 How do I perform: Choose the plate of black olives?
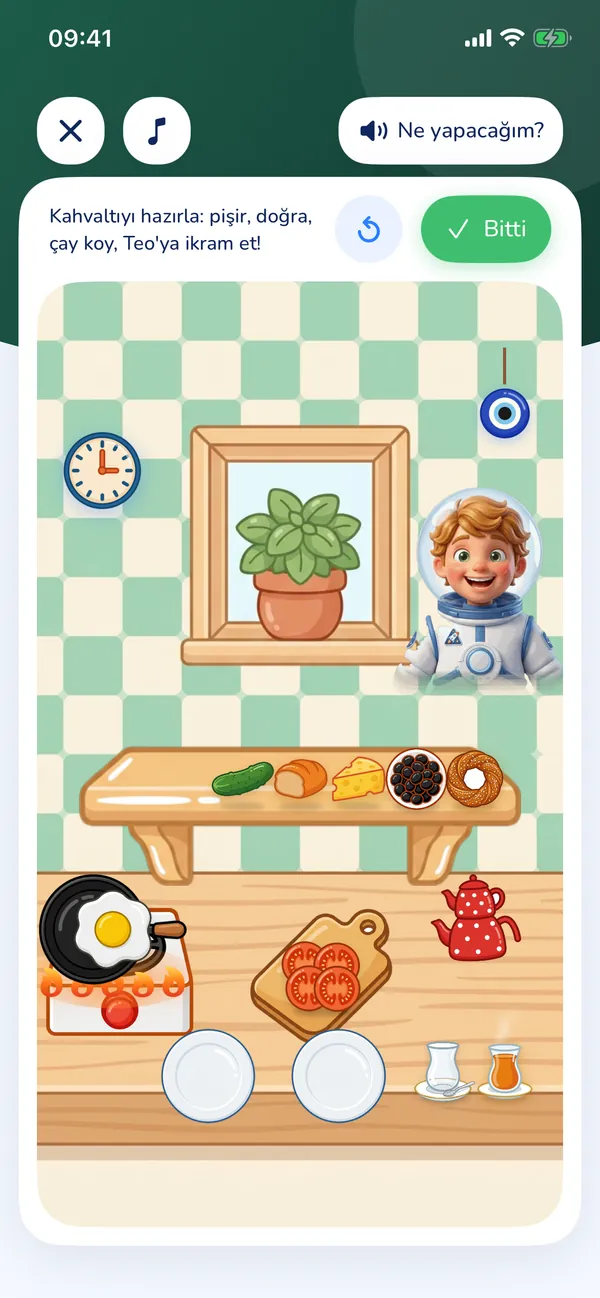tap(415, 777)
